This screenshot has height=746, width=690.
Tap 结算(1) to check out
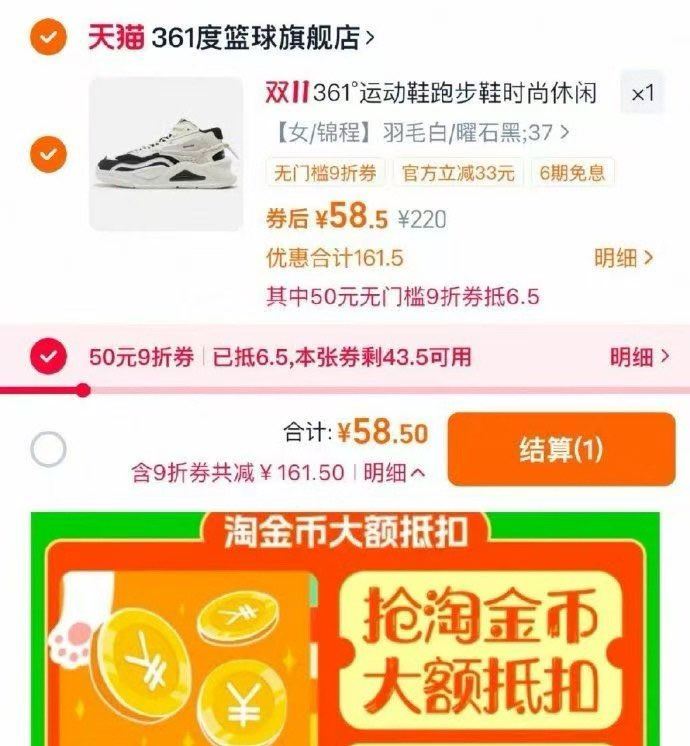click(561, 449)
